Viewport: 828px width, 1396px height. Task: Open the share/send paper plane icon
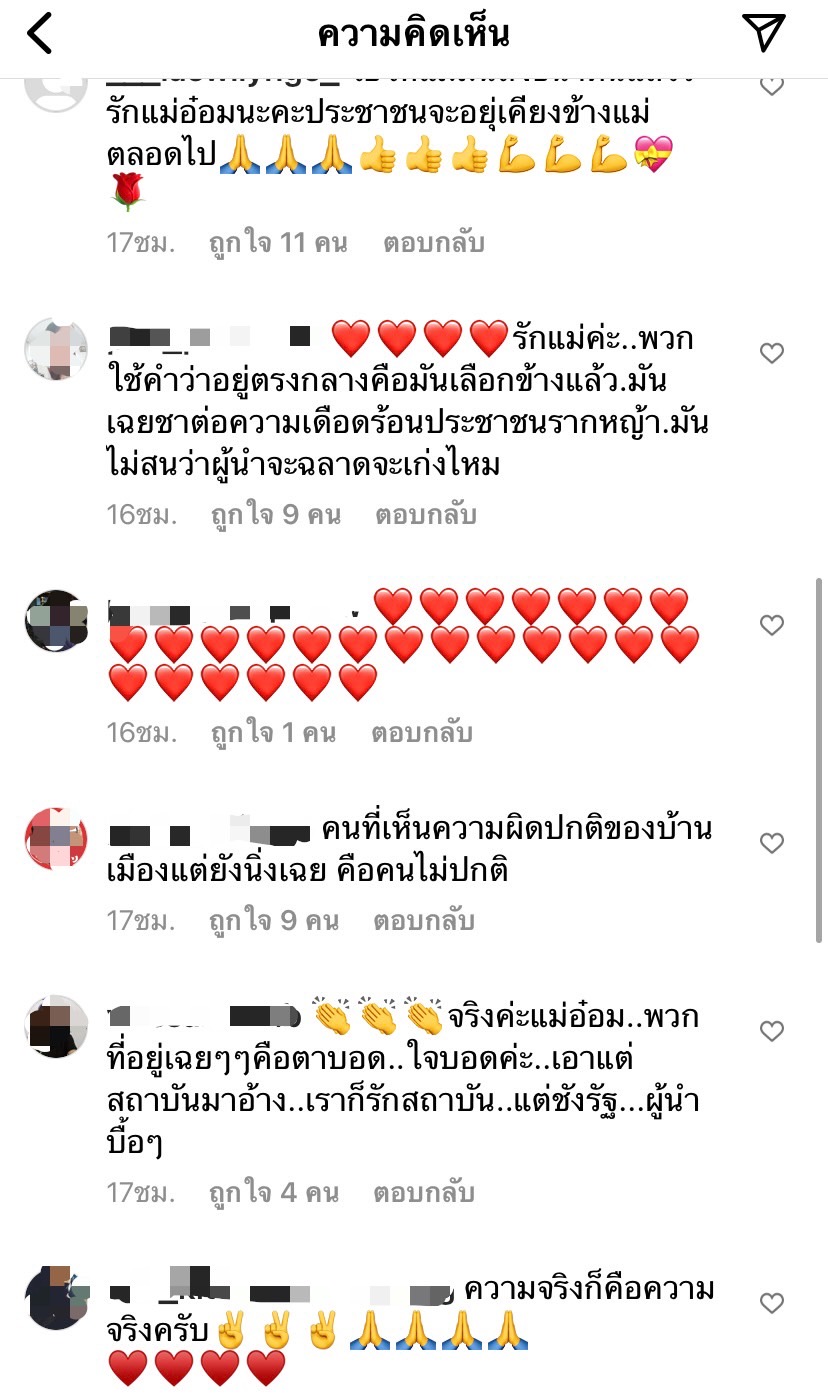coord(765,34)
